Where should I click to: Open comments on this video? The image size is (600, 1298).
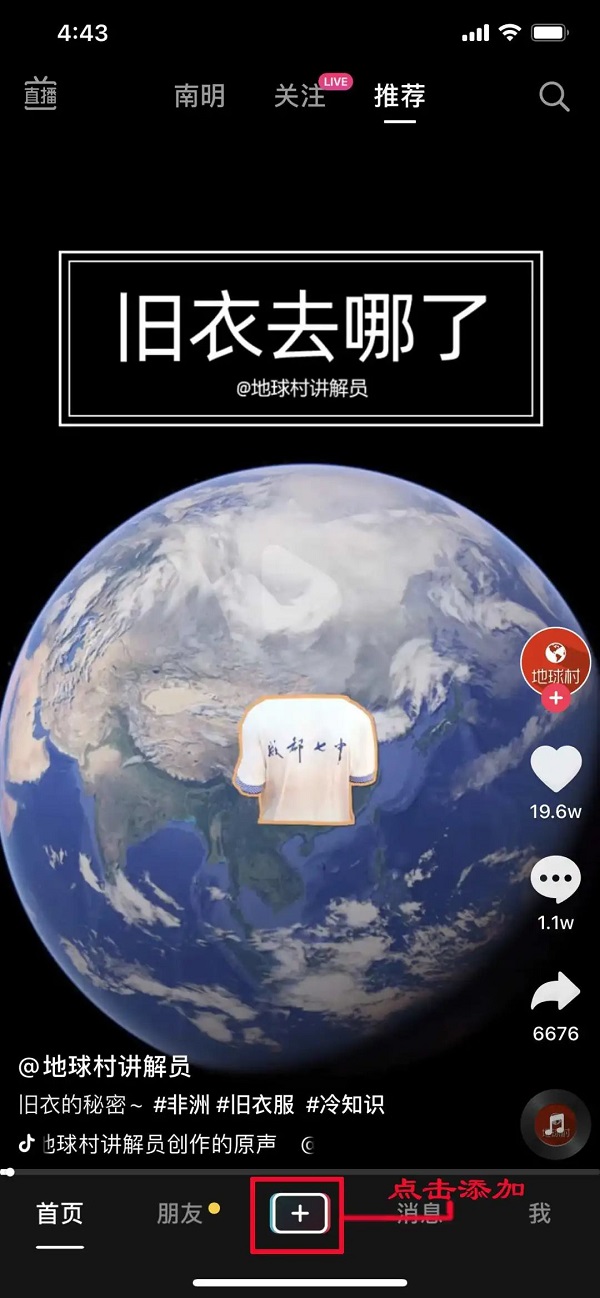click(555, 882)
